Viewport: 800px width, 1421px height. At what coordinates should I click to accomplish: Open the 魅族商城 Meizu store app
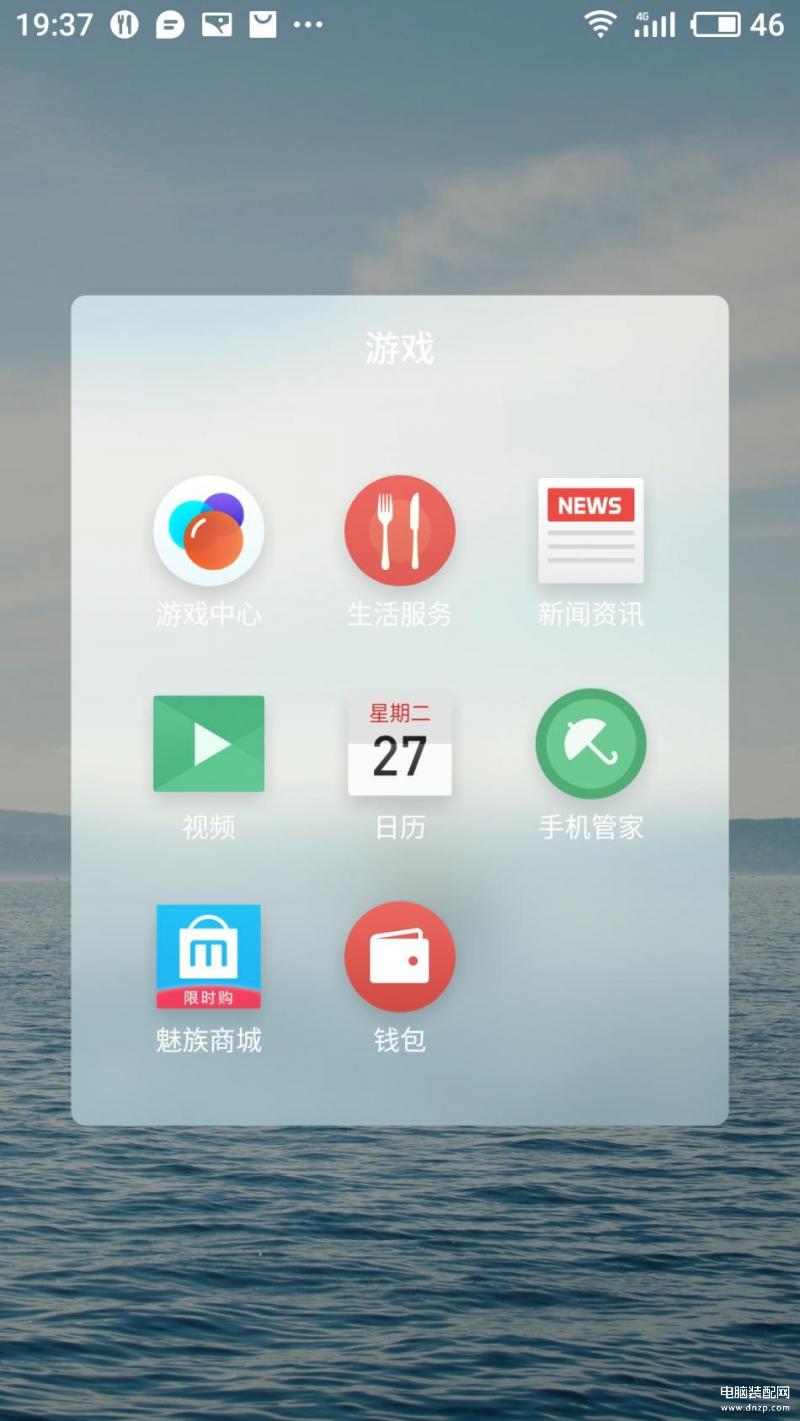208,957
